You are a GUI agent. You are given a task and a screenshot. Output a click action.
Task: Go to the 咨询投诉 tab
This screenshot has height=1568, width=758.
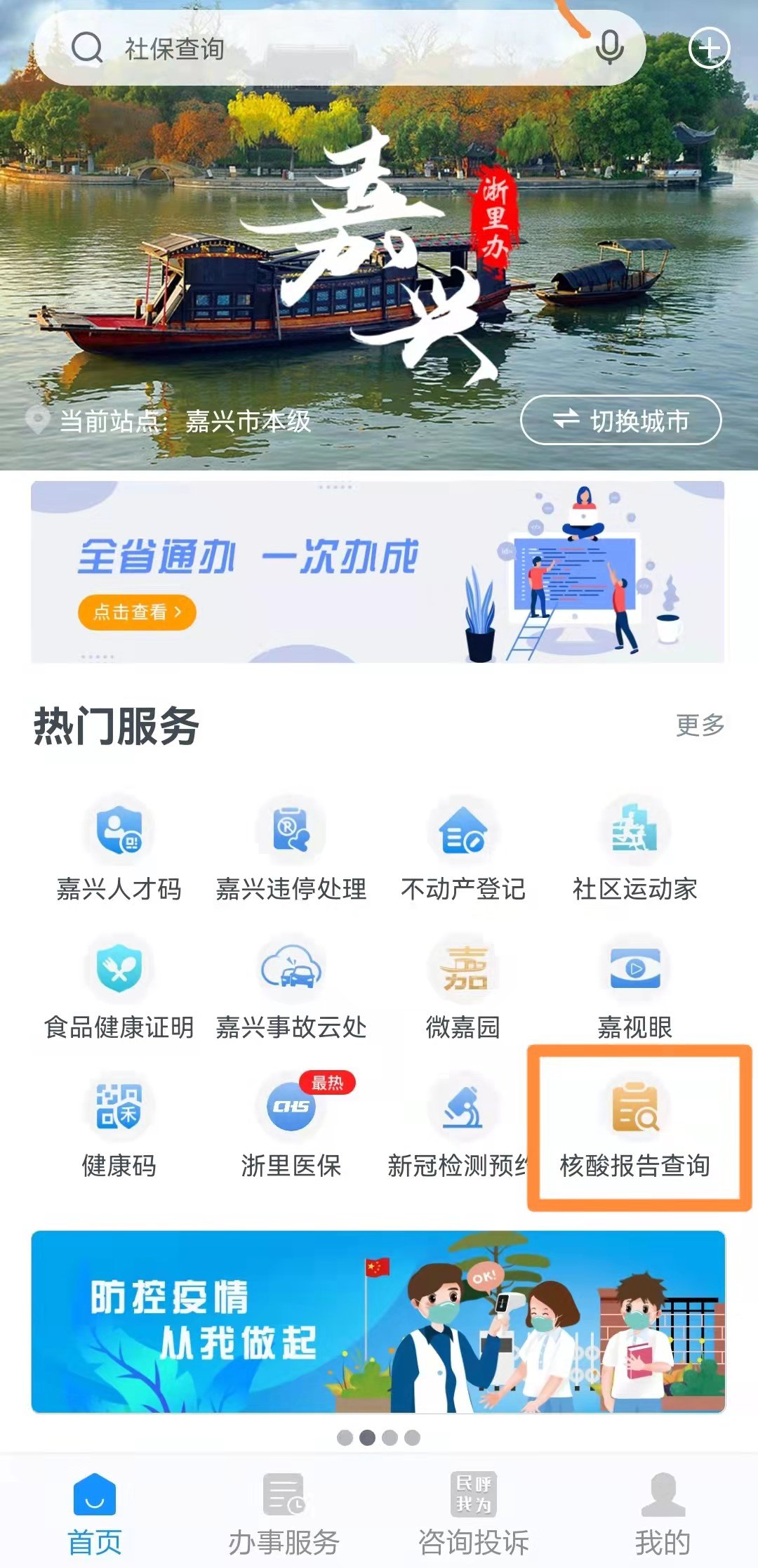(474, 1513)
